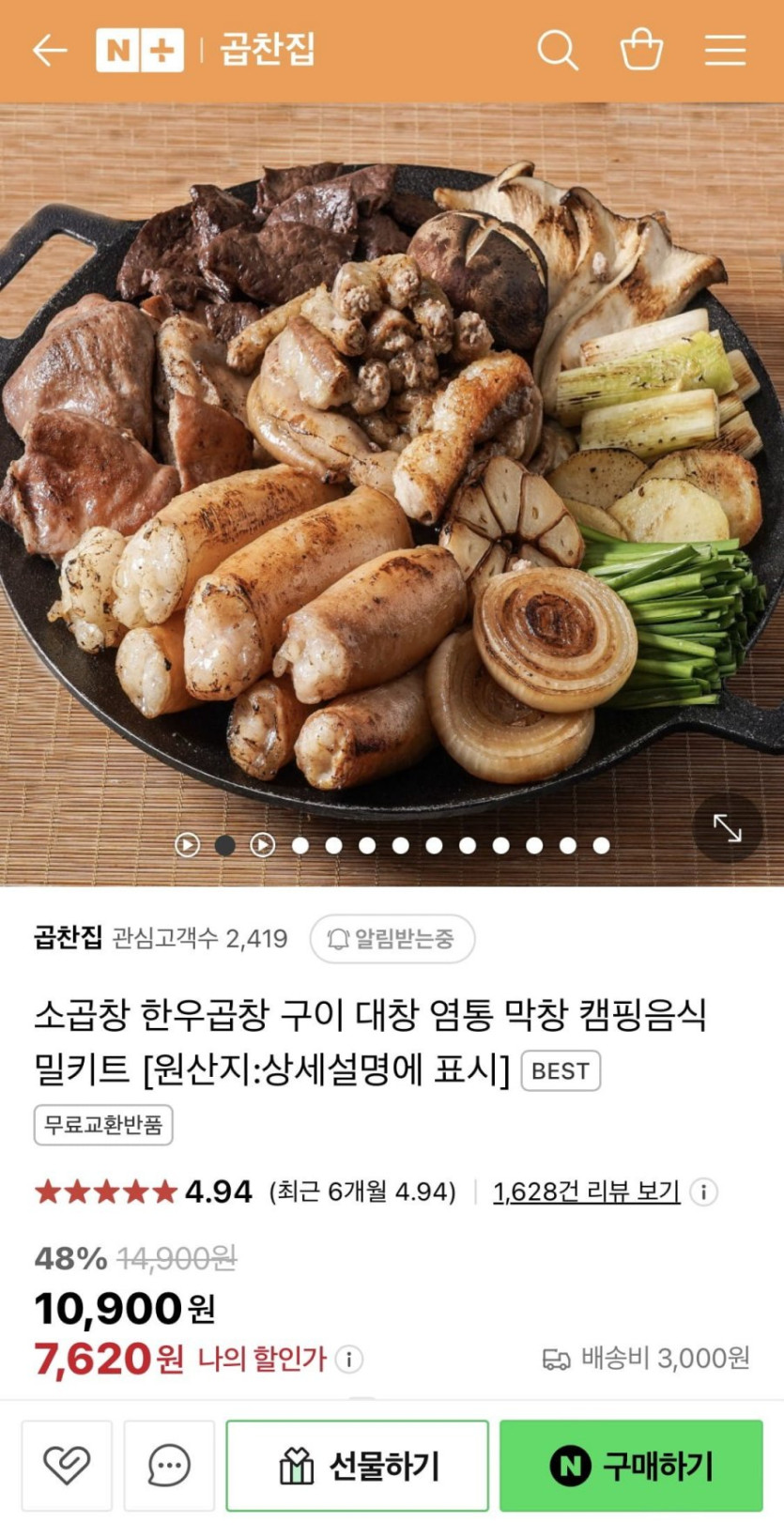This screenshot has height=1537, width=784.
Task: Go back with the arrow icon
Action: pos(49,50)
